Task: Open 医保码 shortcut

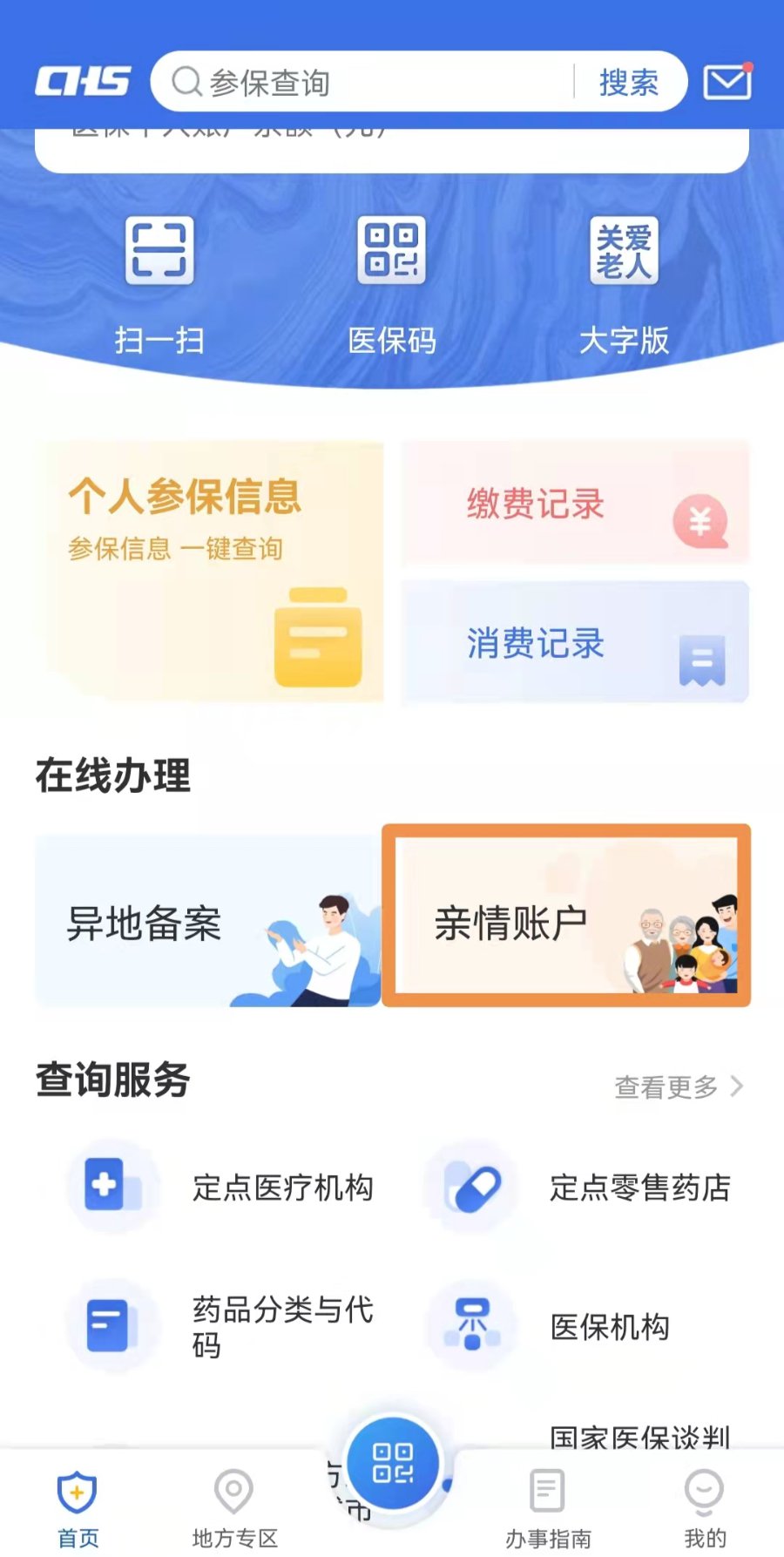Action: click(392, 283)
